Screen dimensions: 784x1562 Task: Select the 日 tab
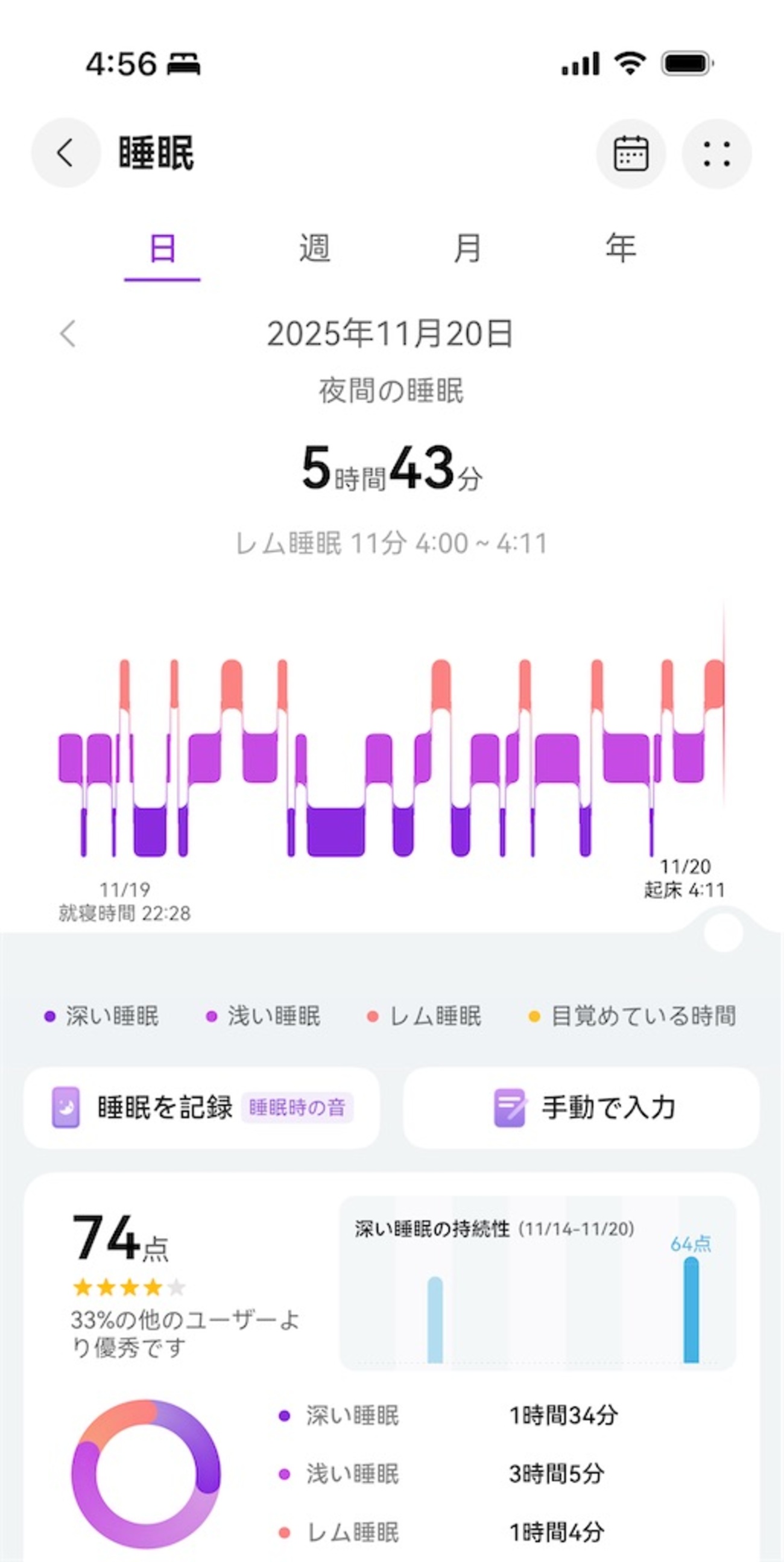pyautogui.click(x=162, y=248)
